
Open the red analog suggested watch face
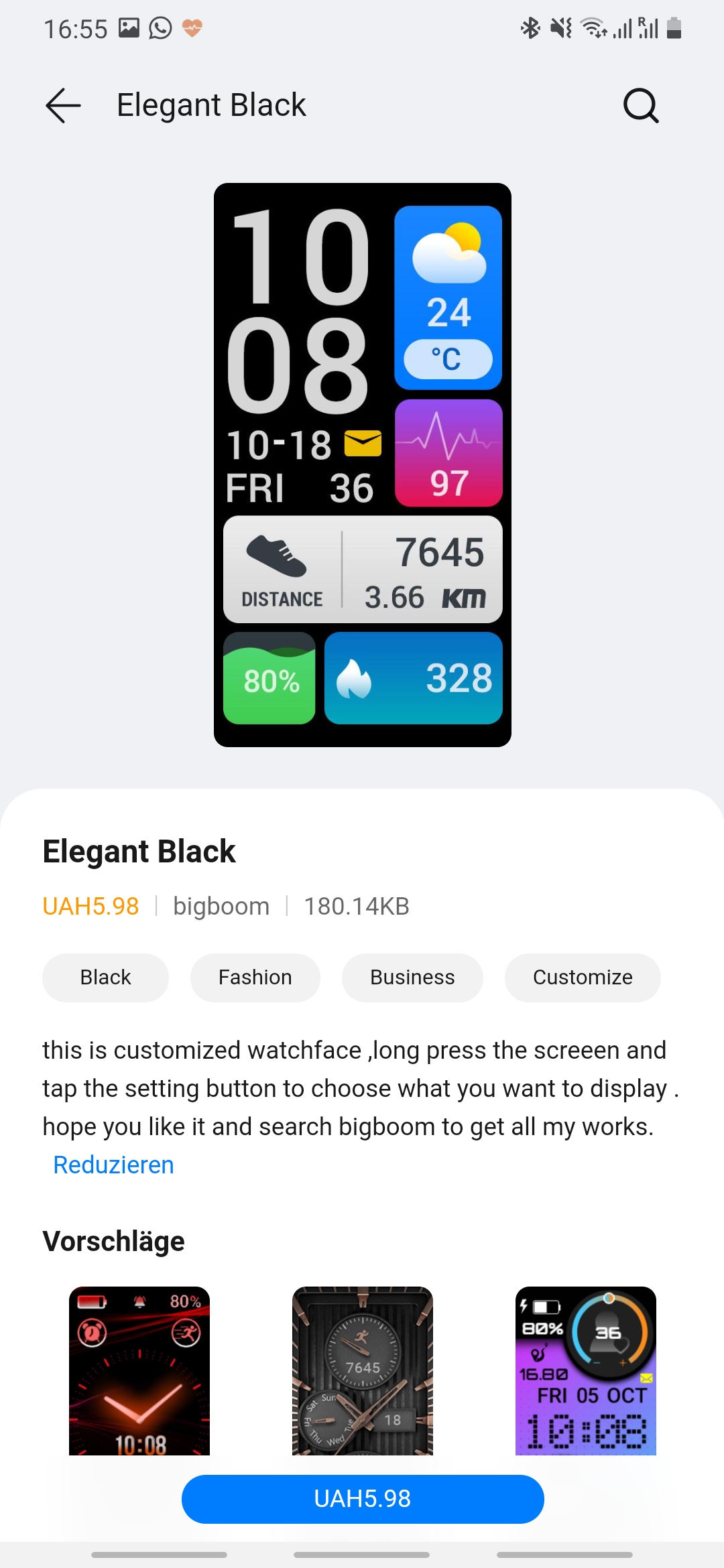click(139, 1370)
